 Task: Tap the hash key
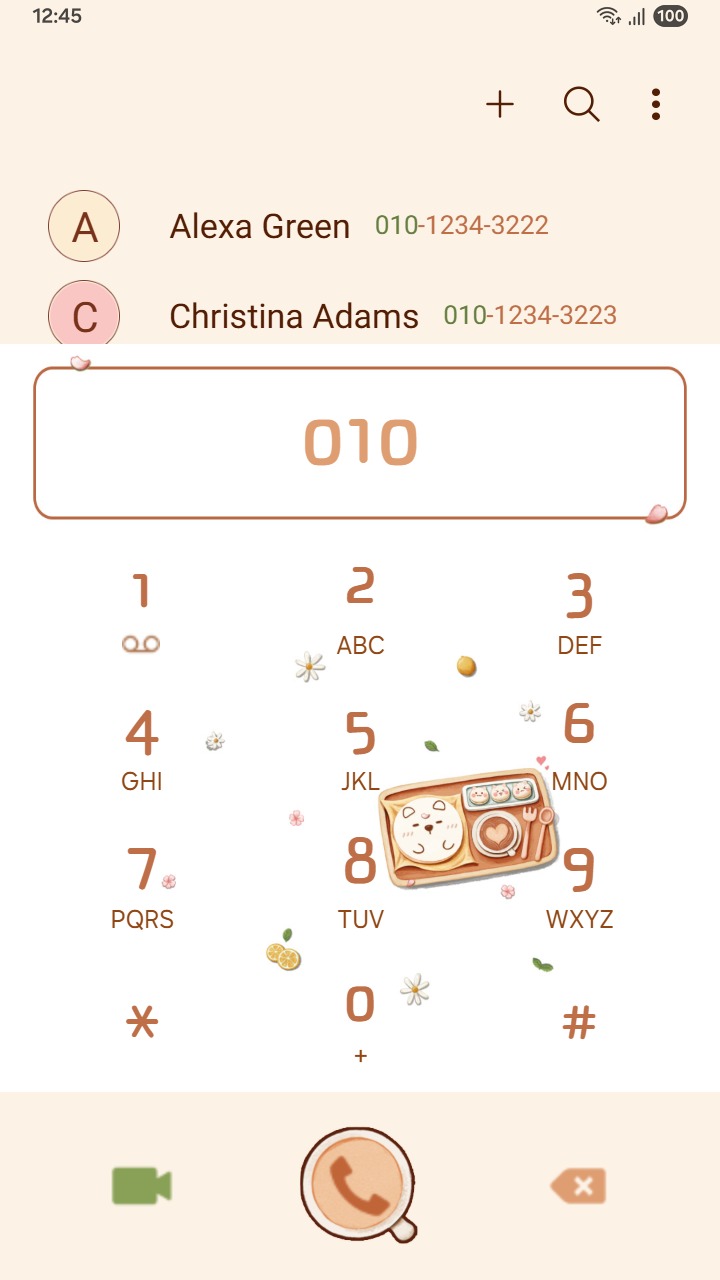pyautogui.click(x=579, y=1022)
